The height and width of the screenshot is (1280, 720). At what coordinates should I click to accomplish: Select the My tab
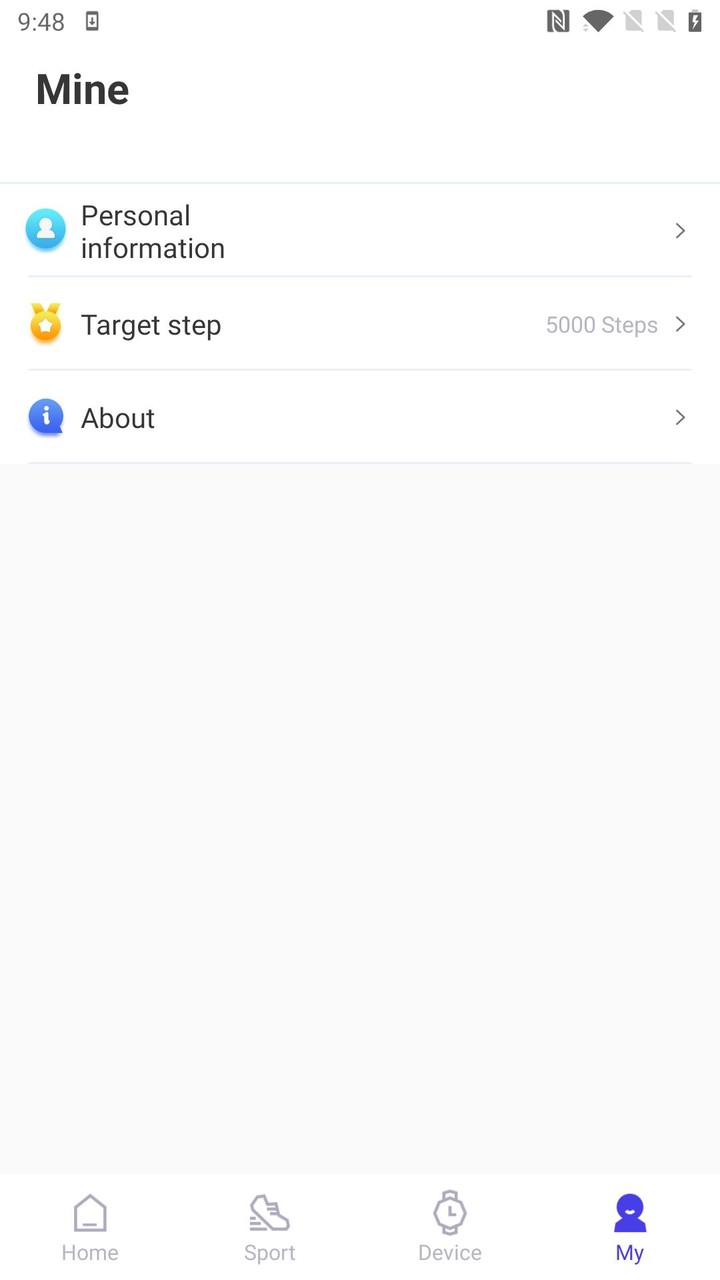pos(630,1228)
